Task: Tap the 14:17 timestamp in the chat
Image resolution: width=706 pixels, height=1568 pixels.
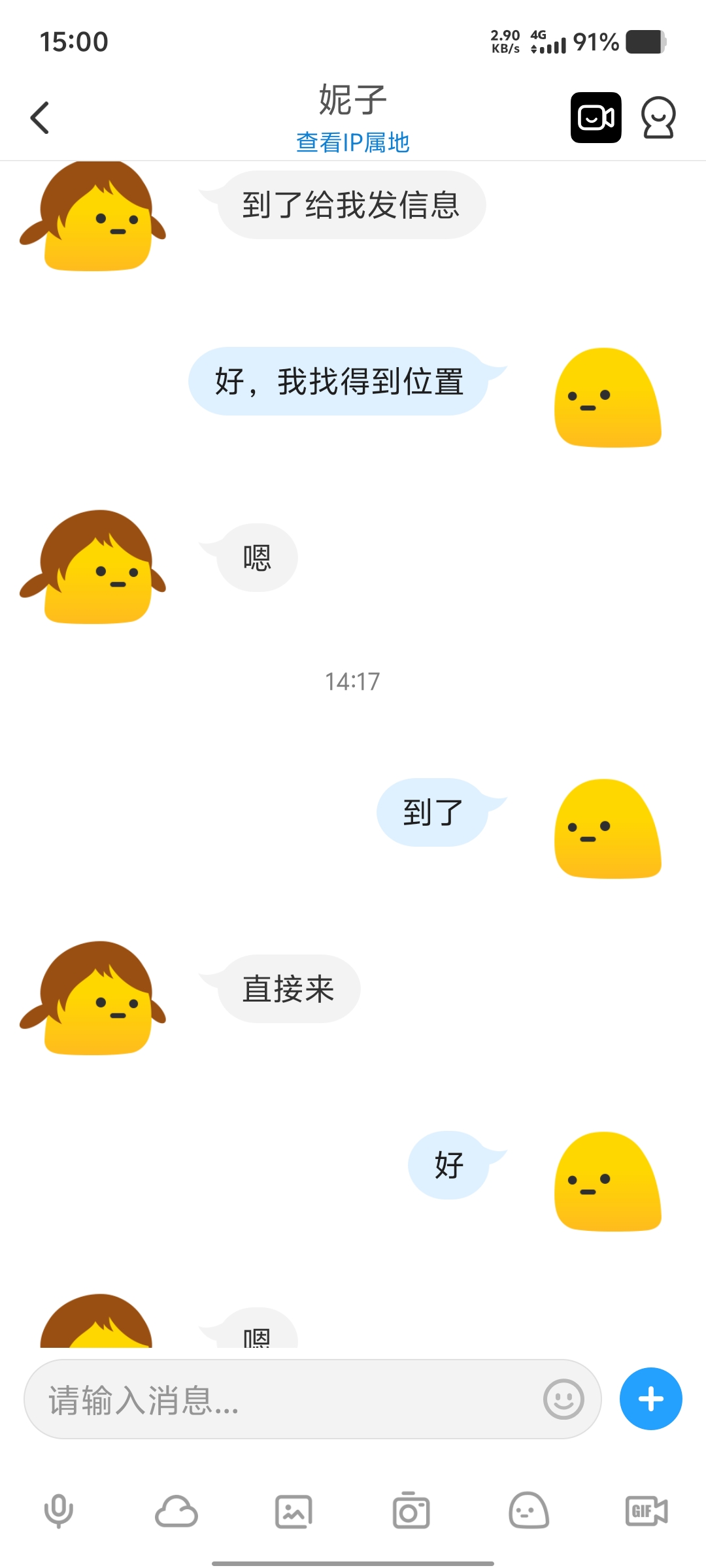Action: click(x=352, y=681)
